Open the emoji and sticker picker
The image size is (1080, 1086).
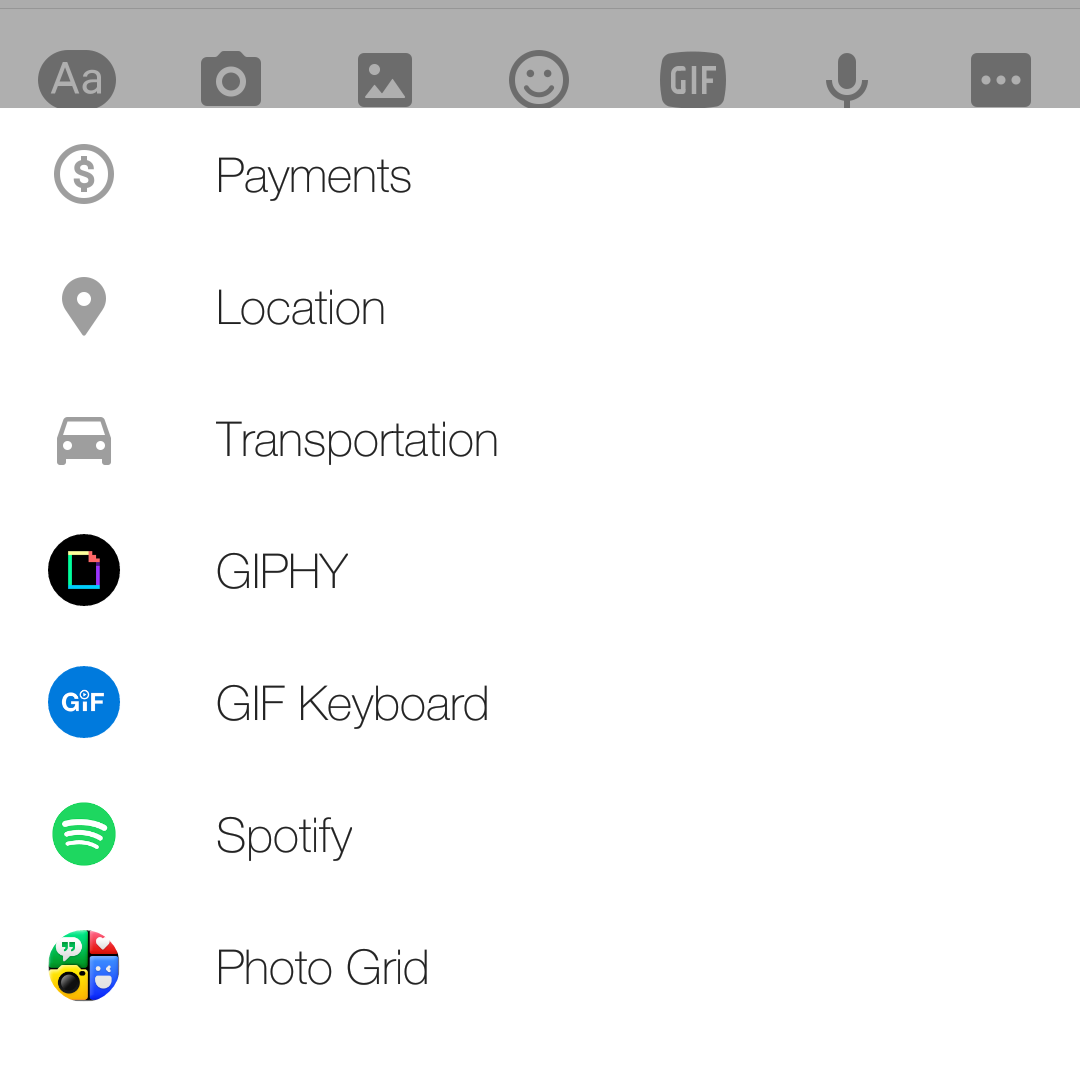pos(539,79)
